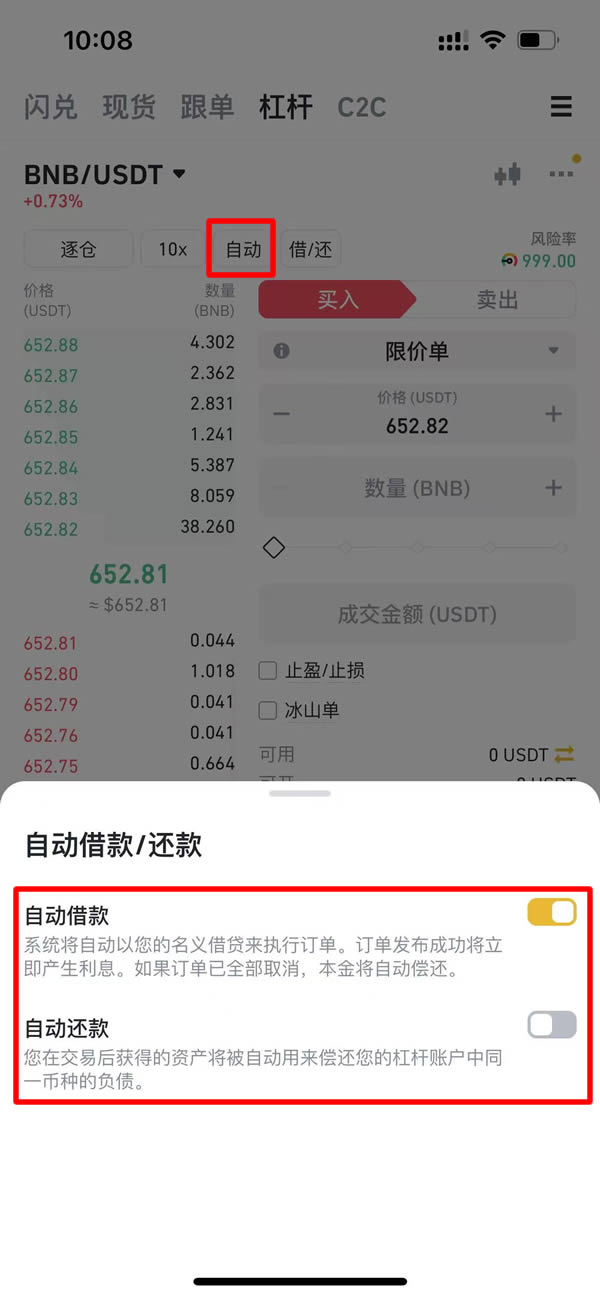Check the 止盈/止损 checkbox
The width and height of the screenshot is (600, 1298).
tap(268, 670)
